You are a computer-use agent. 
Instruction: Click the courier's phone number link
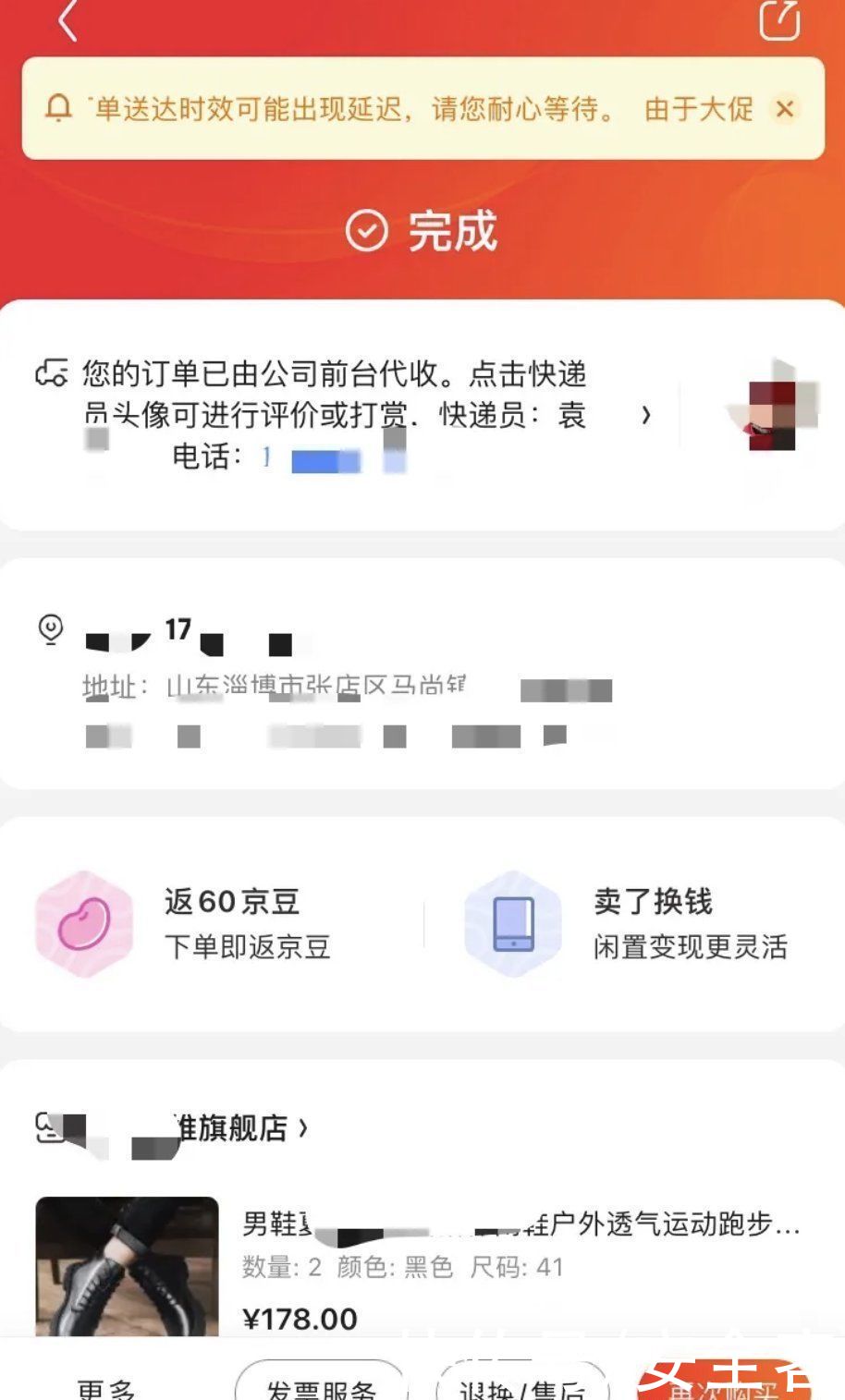point(321,457)
